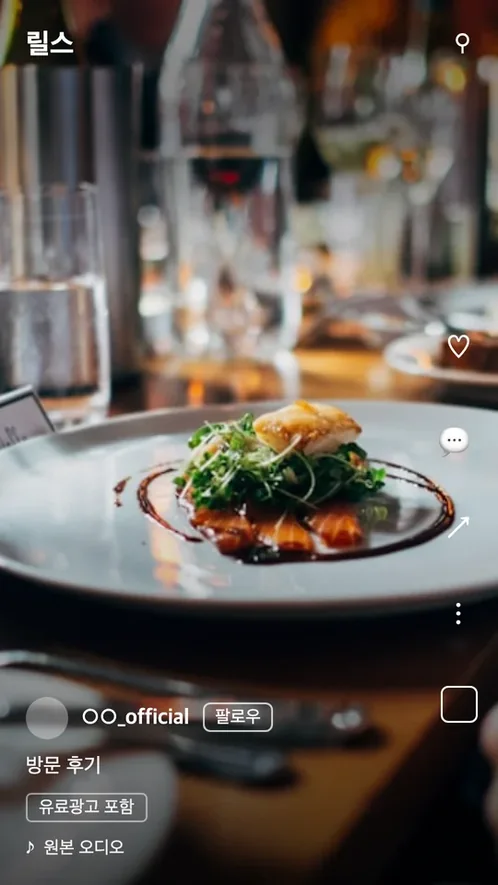The width and height of the screenshot is (498, 885).
Task: Open the three-dot more options menu
Action: (x=458, y=613)
